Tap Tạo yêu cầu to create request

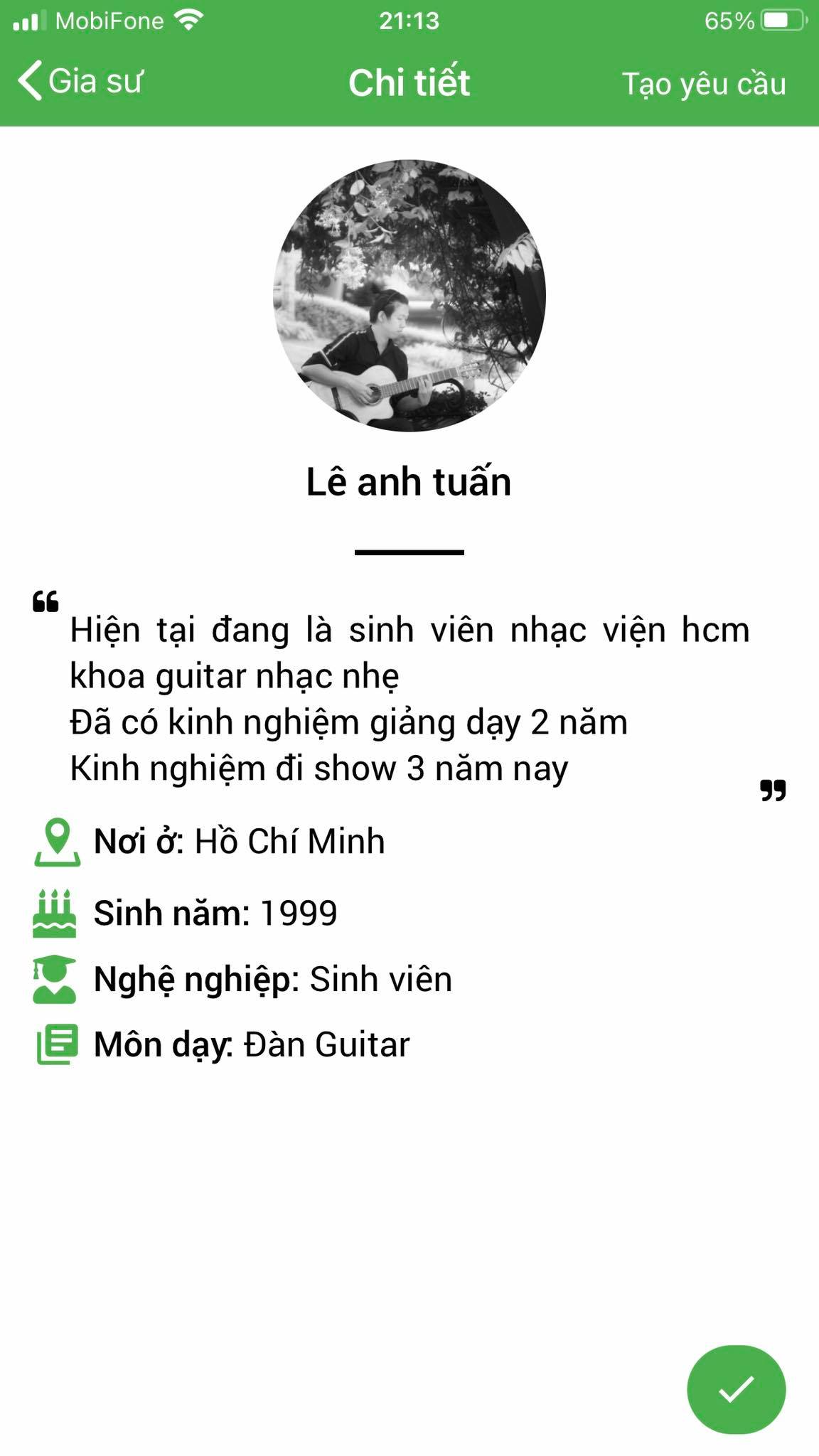pos(704,84)
